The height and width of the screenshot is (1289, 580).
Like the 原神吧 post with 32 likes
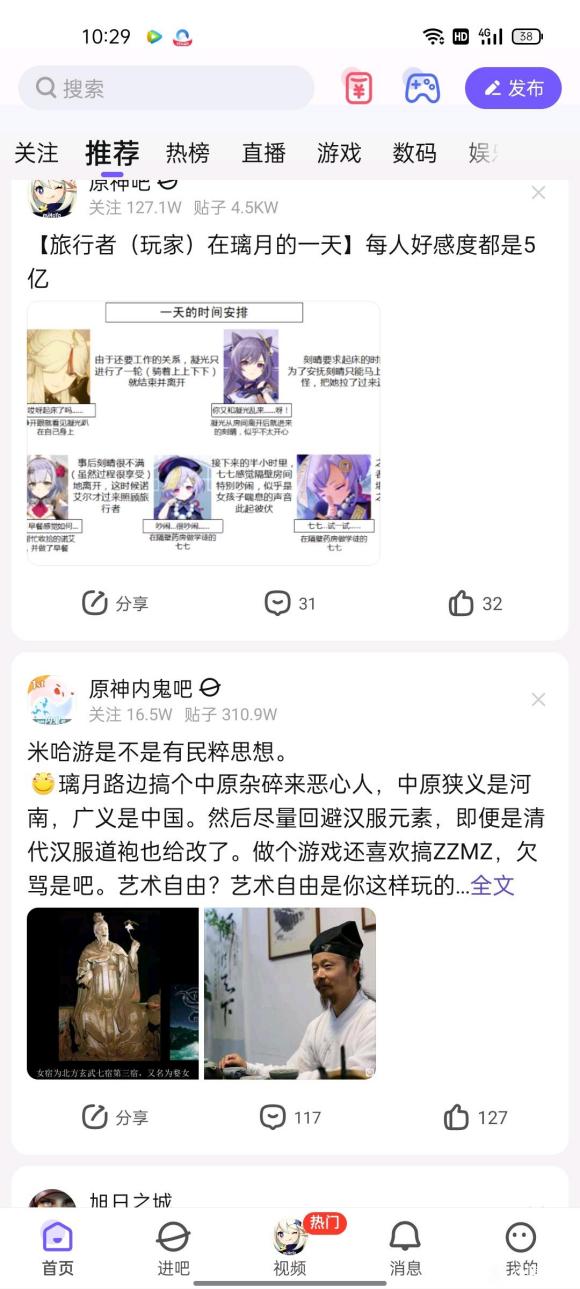[476, 603]
